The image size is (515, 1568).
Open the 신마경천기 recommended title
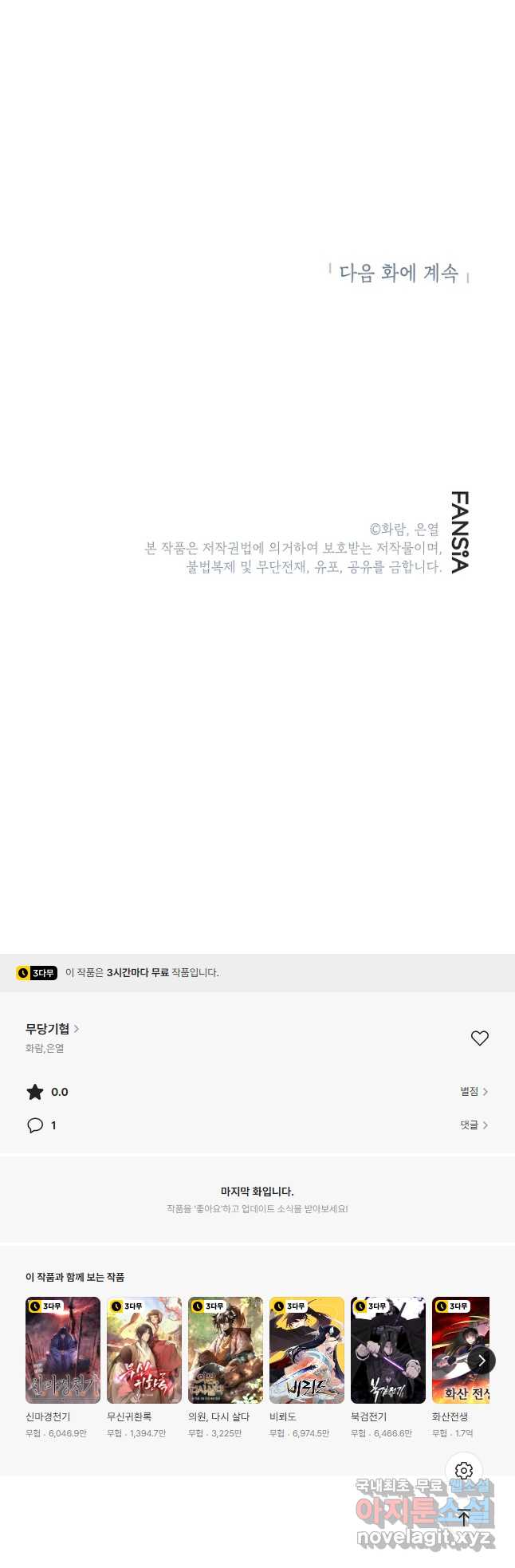(62, 1350)
